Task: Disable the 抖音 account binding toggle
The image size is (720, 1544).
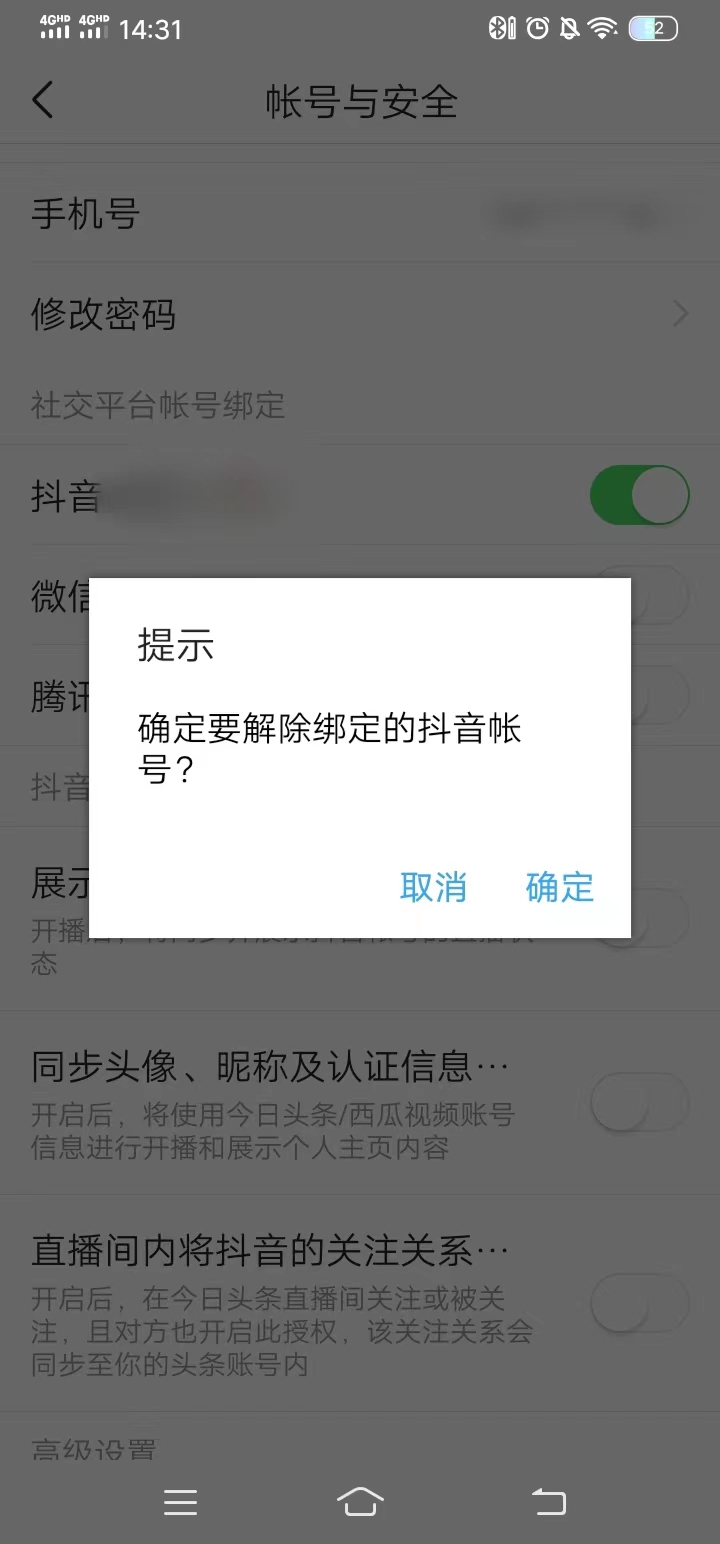Action: 639,494
